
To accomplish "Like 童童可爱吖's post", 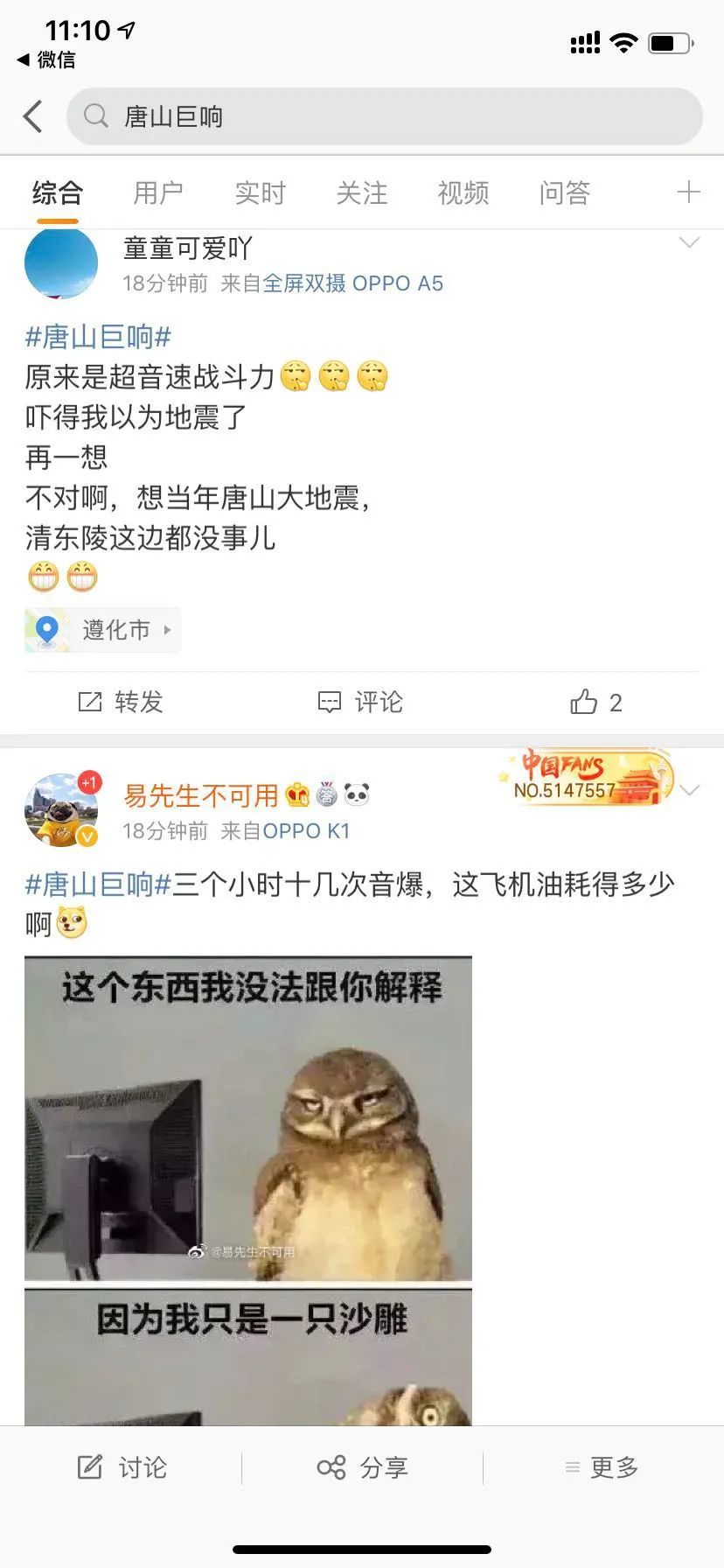I will pyautogui.click(x=596, y=702).
